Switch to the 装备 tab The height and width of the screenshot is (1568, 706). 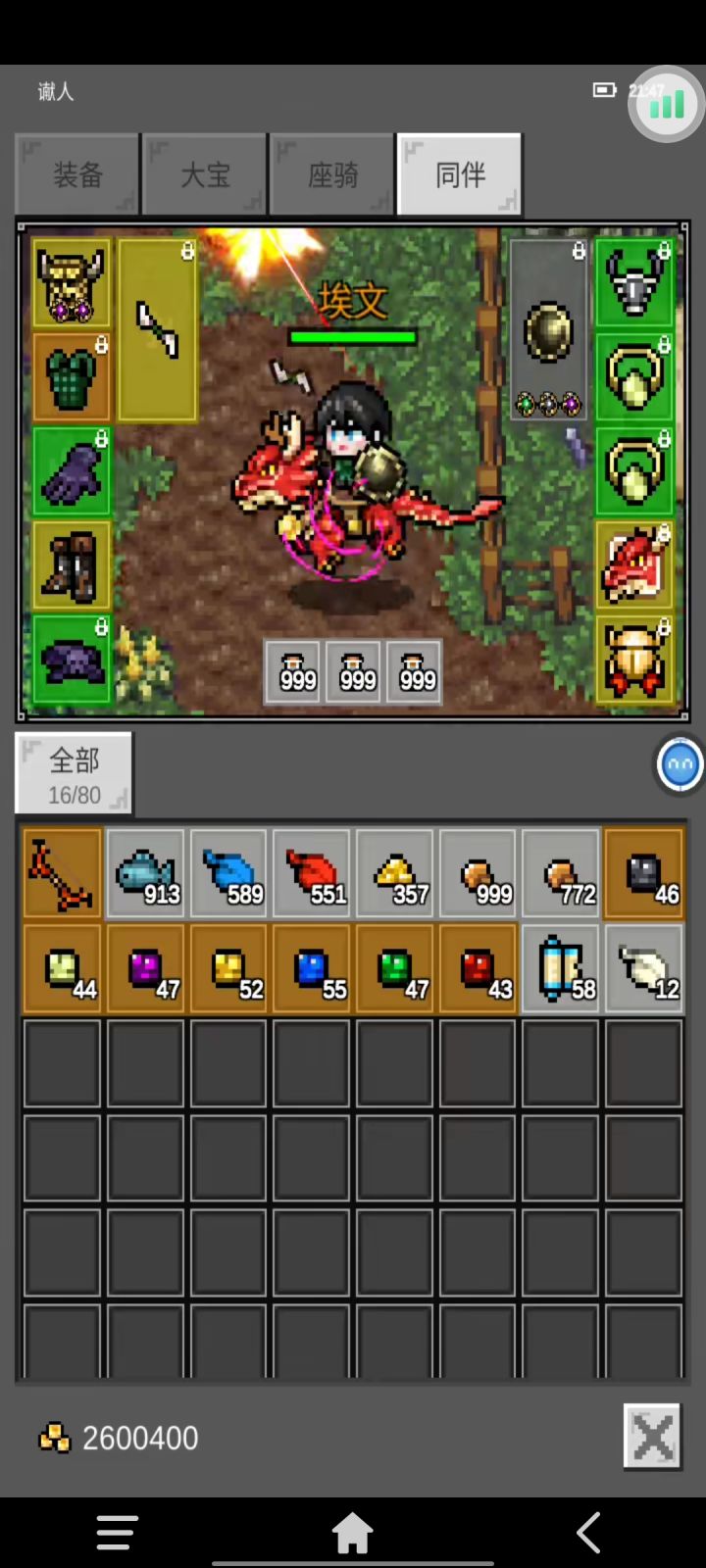click(x=77, y=173)
